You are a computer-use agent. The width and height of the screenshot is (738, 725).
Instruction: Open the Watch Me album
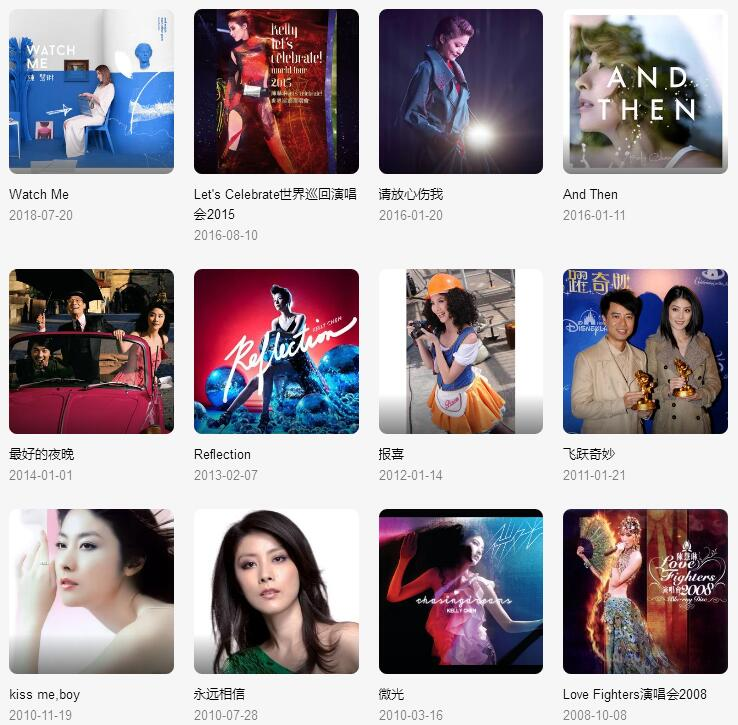coord(91,91)
